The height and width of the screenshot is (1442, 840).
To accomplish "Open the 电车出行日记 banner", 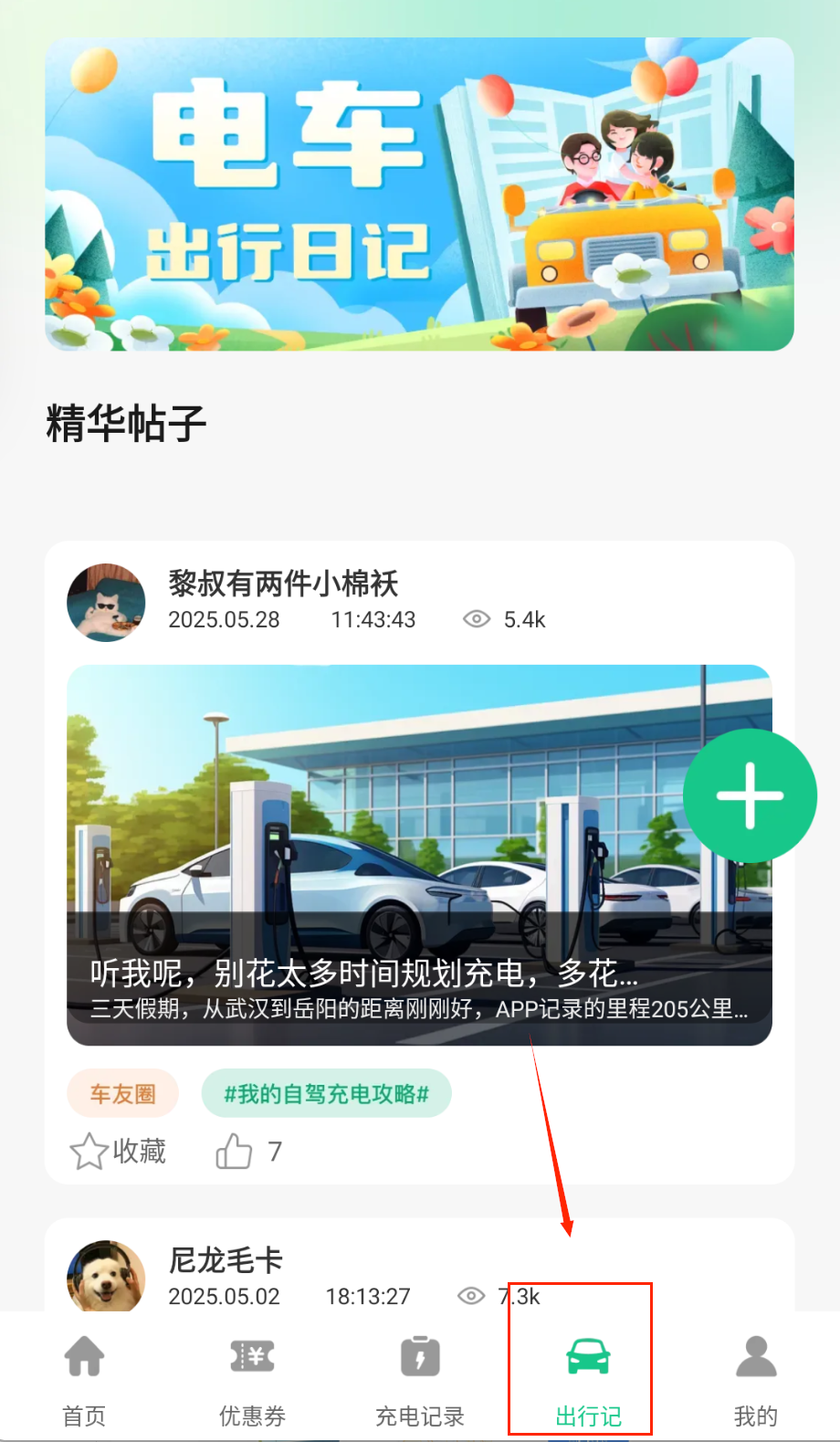I will click(x=419, y=194).
